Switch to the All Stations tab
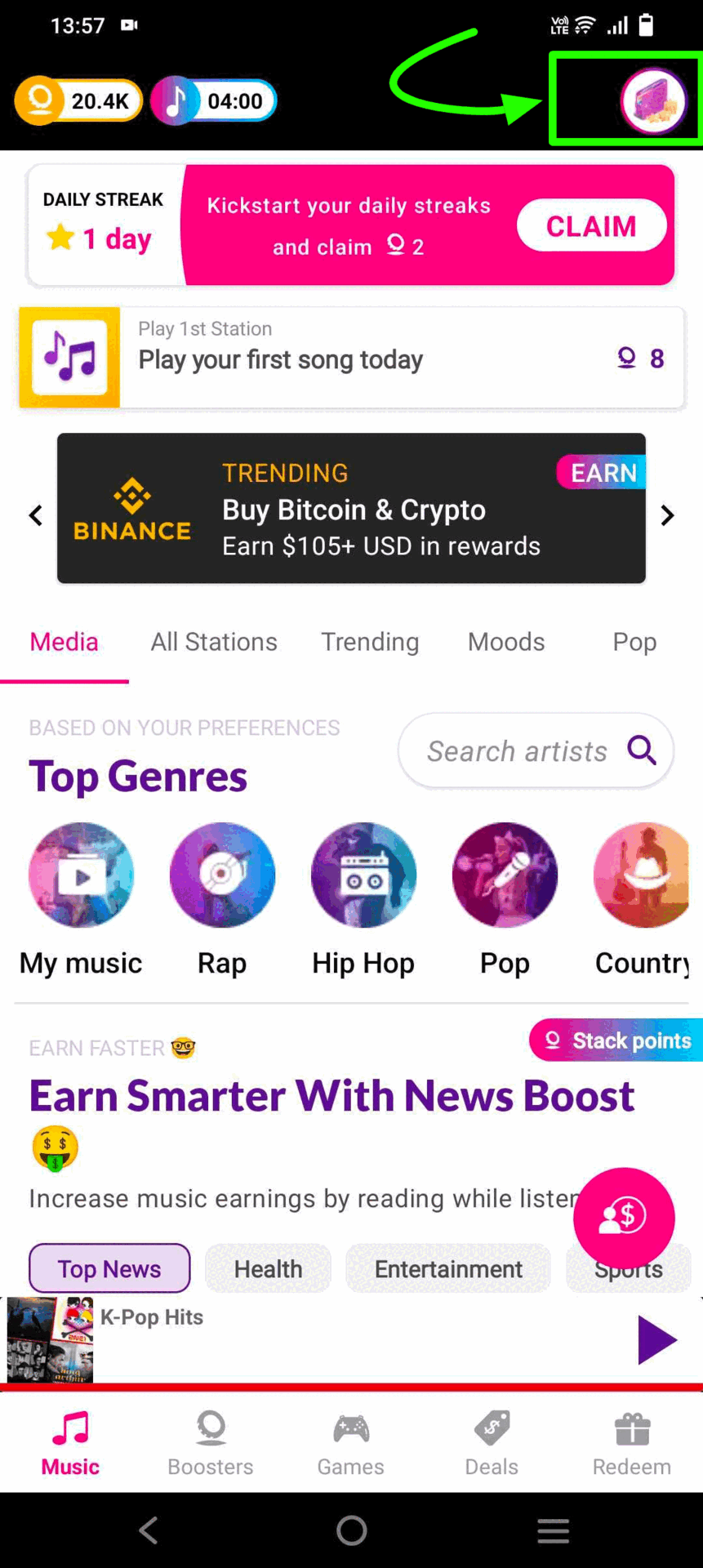The width and height of the screenshot is (703, 1568). point(214,642)
